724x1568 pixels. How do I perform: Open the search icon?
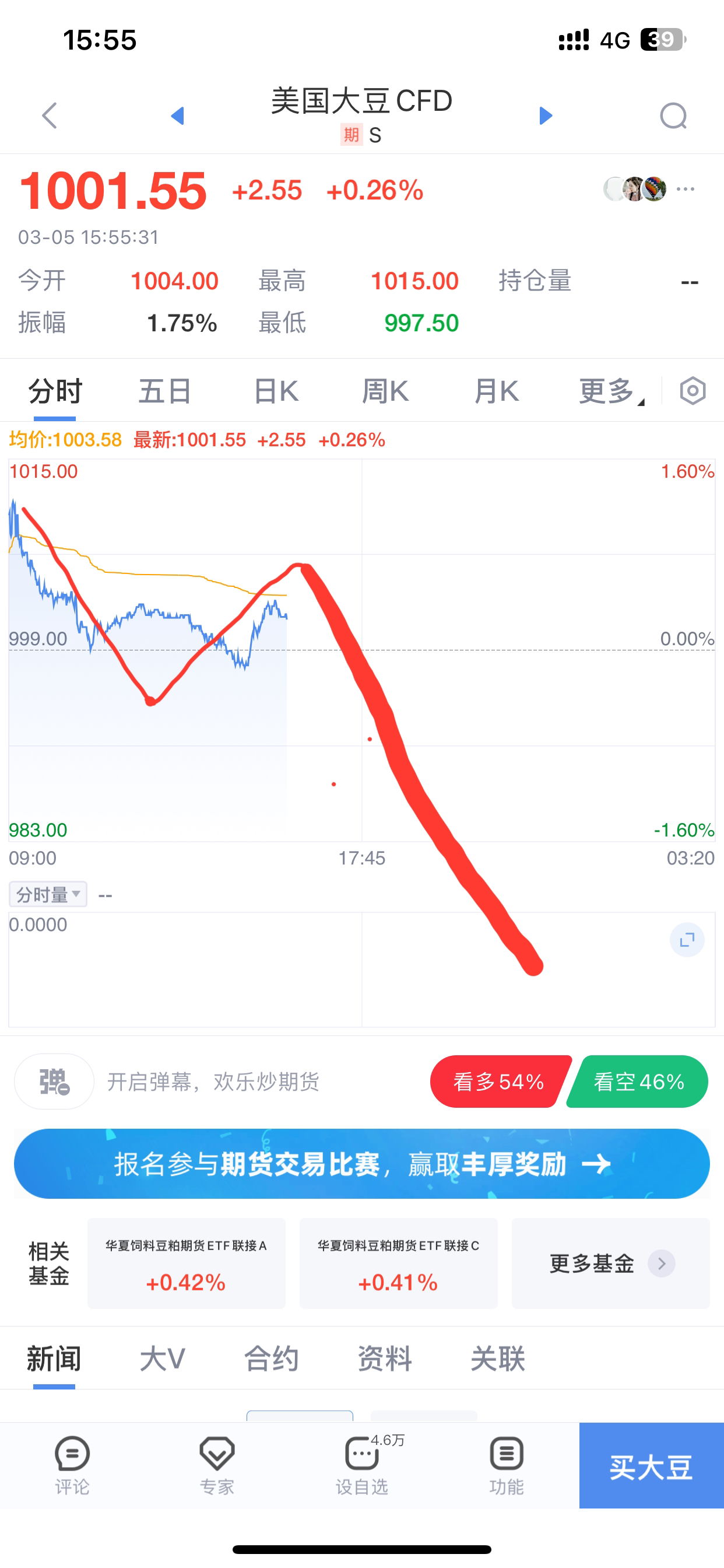point(673,116)
